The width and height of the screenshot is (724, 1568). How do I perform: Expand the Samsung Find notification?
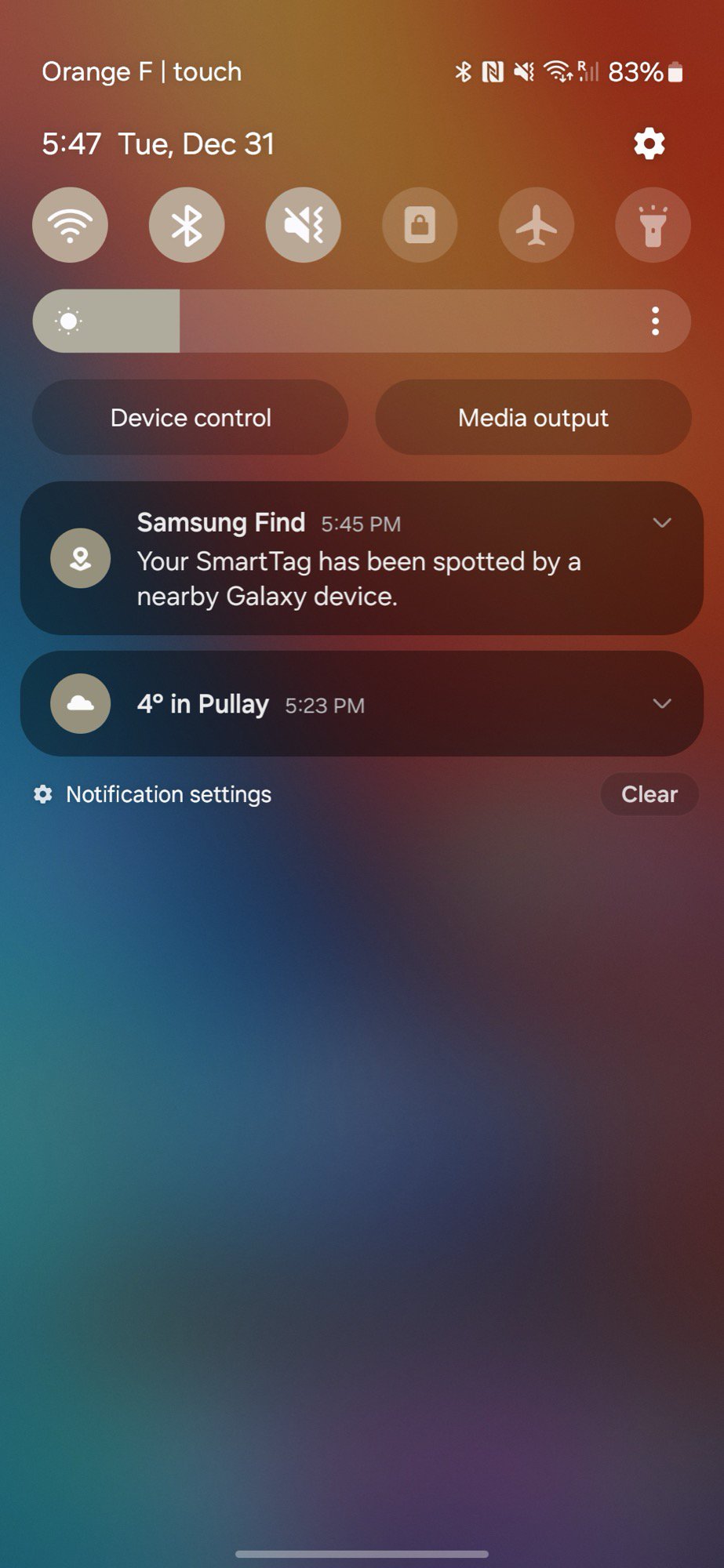tap(662, 523)
